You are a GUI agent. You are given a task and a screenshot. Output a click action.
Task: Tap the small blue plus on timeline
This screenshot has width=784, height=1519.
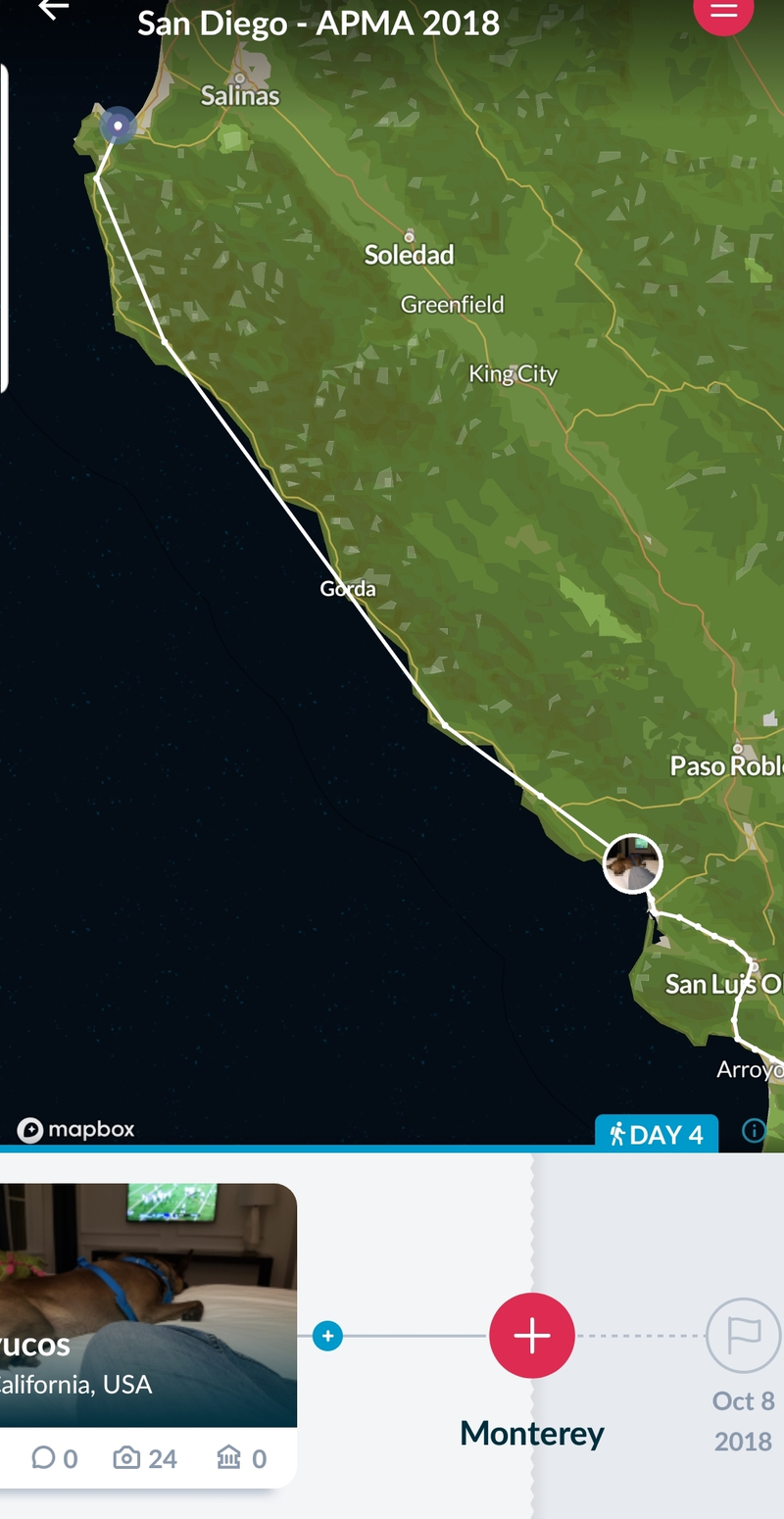click(327, 1335)
